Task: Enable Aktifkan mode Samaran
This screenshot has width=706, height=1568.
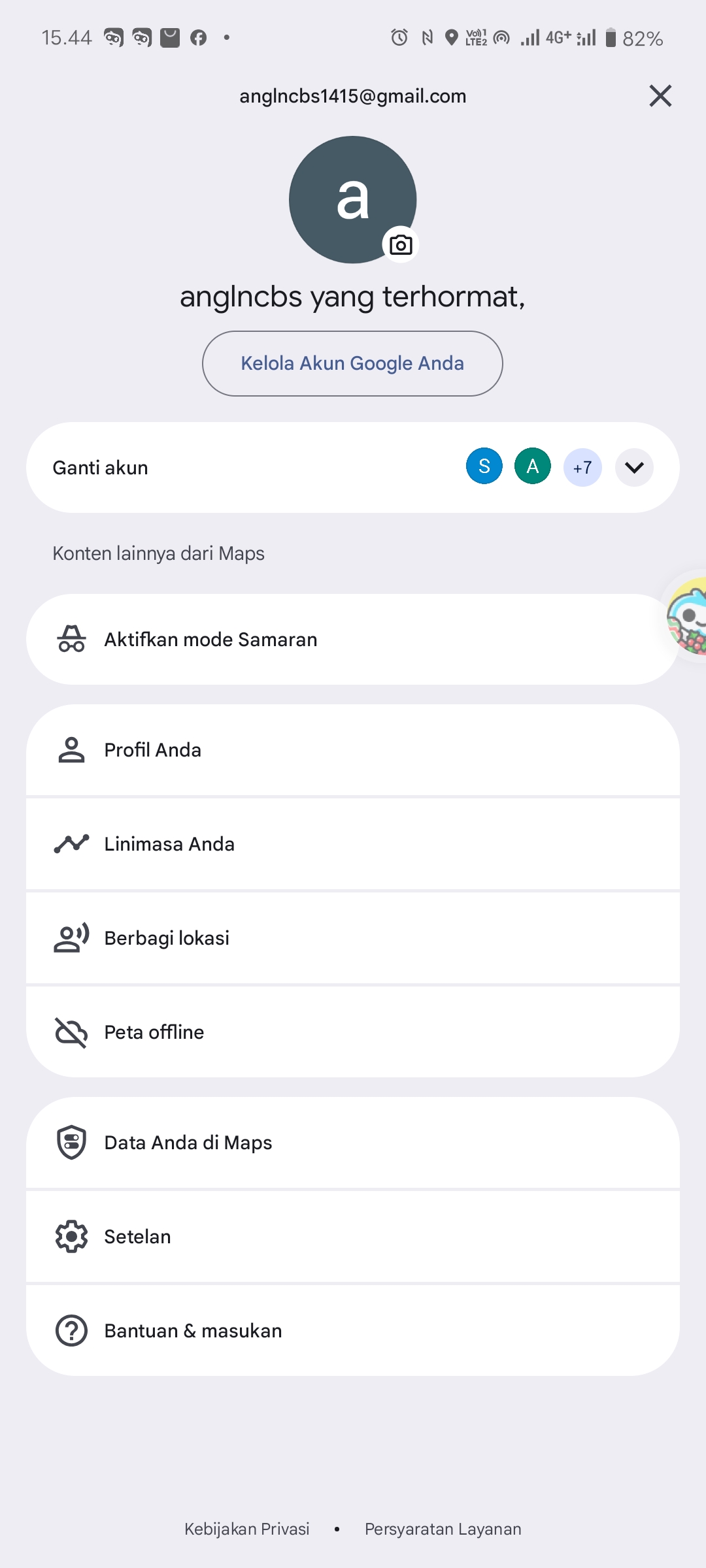Action: [x=210, y=640]
